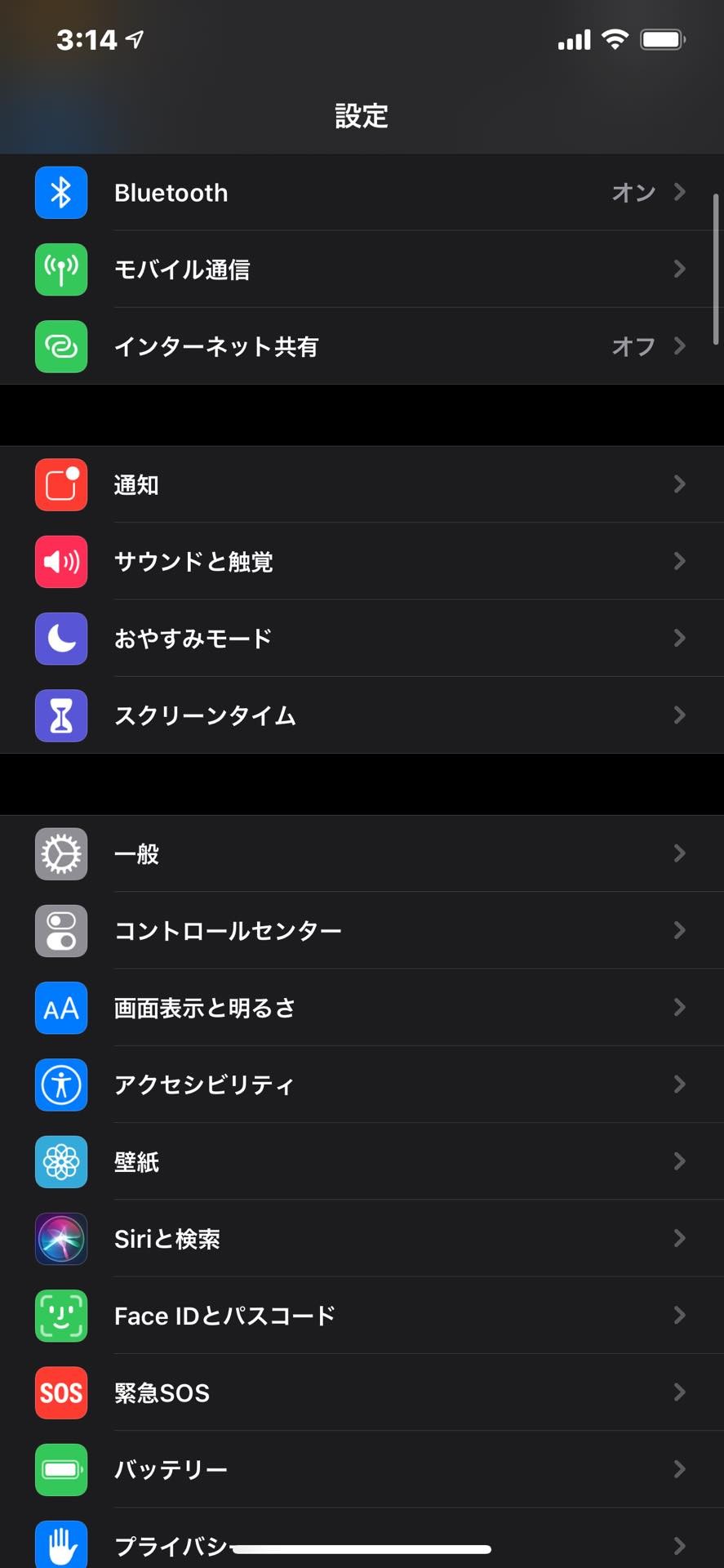The image size is (724, 1568).
Task: Open モバイル通信 settings
Action: coord(362,269)
